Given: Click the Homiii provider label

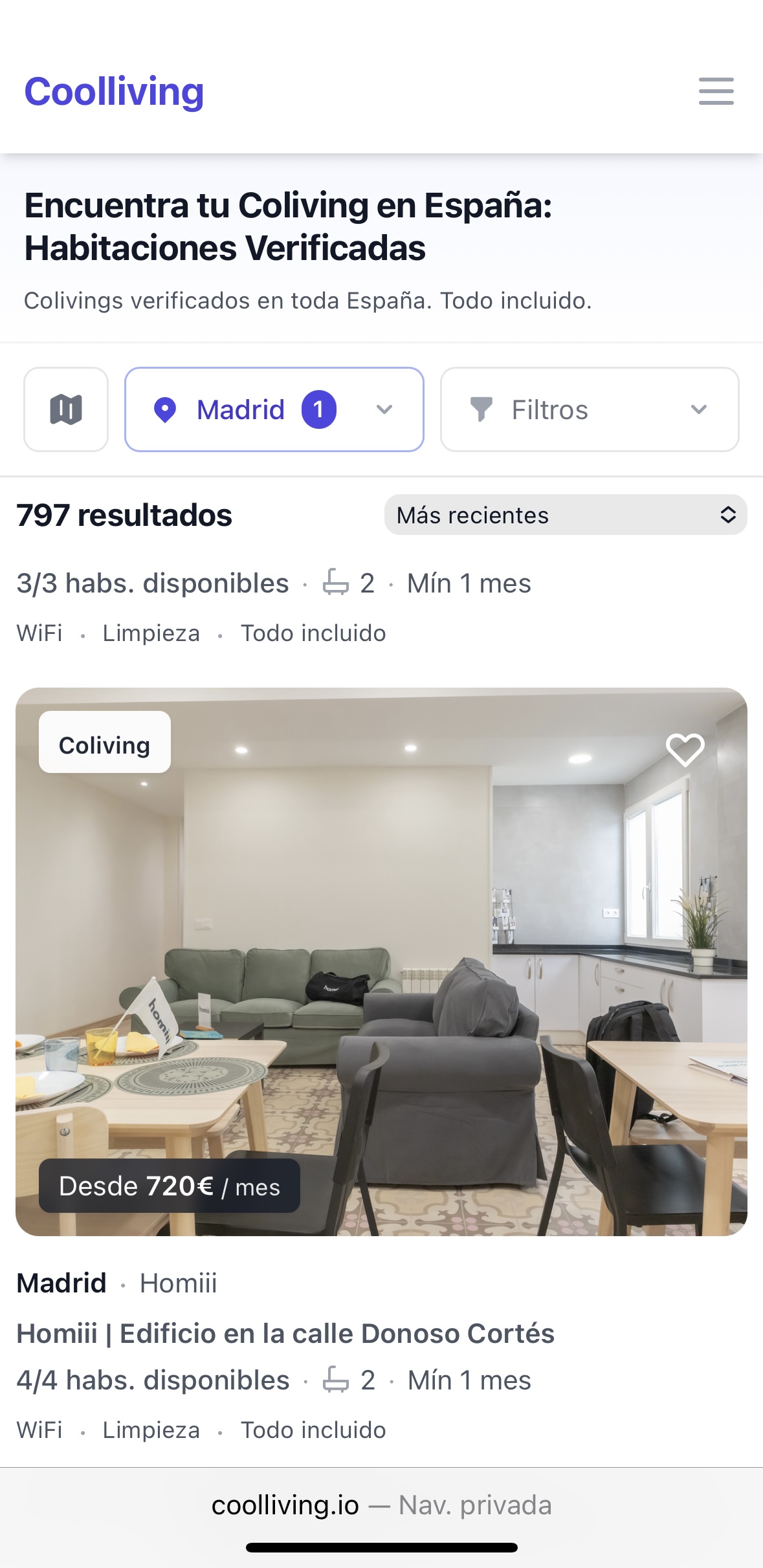Looking at the screenshot, I should point(178,1283).
